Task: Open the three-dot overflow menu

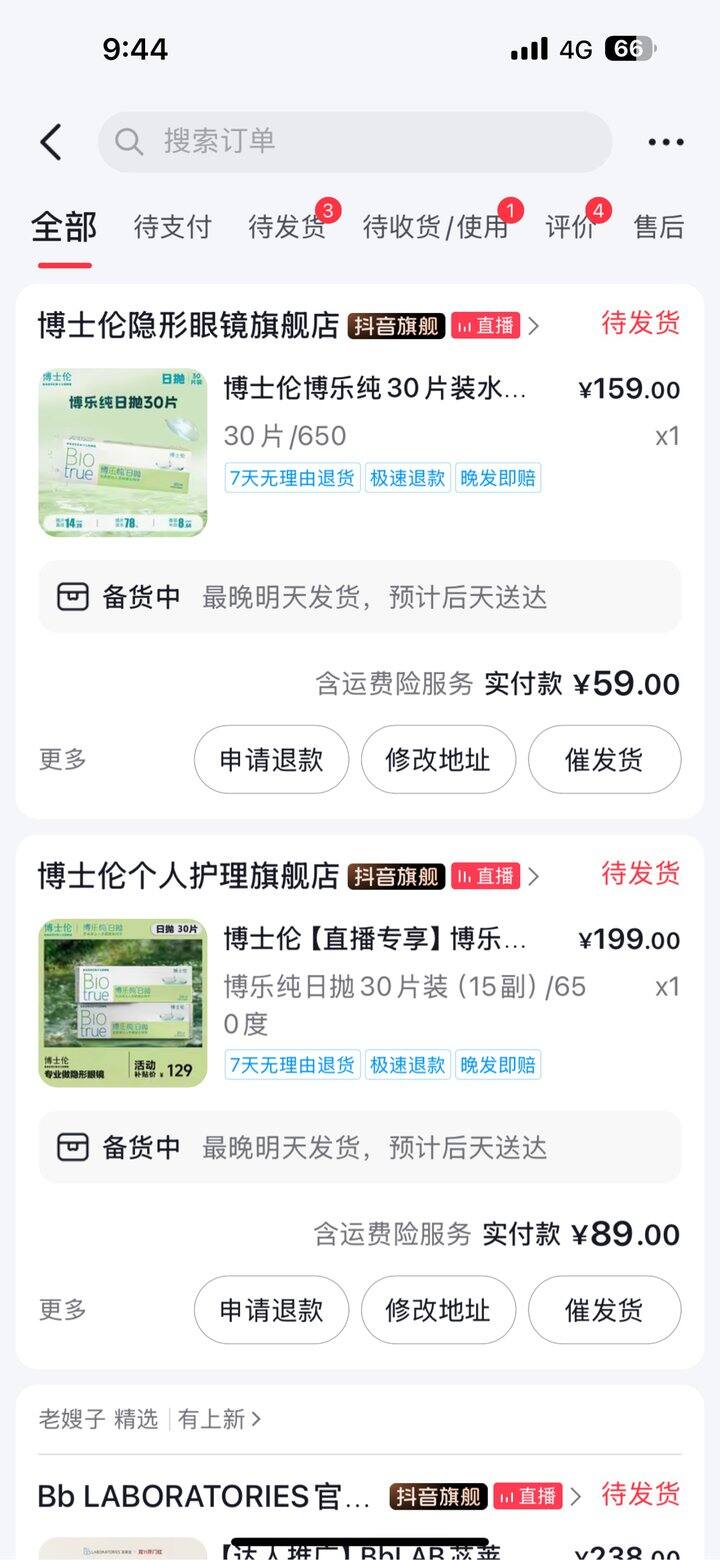Action: point(665,142)
